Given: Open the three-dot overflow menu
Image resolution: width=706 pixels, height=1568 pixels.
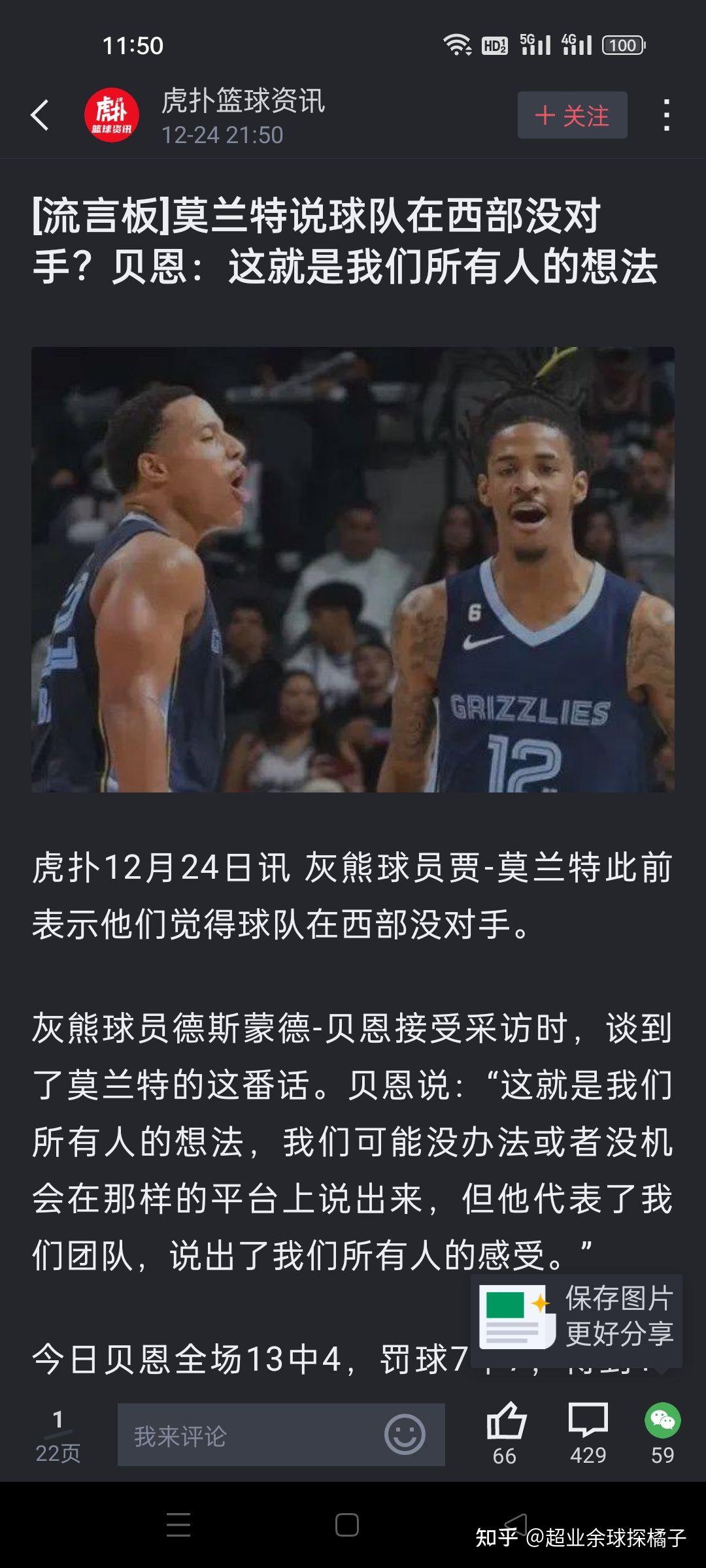Looking at the screenshot, I should 666,116.
